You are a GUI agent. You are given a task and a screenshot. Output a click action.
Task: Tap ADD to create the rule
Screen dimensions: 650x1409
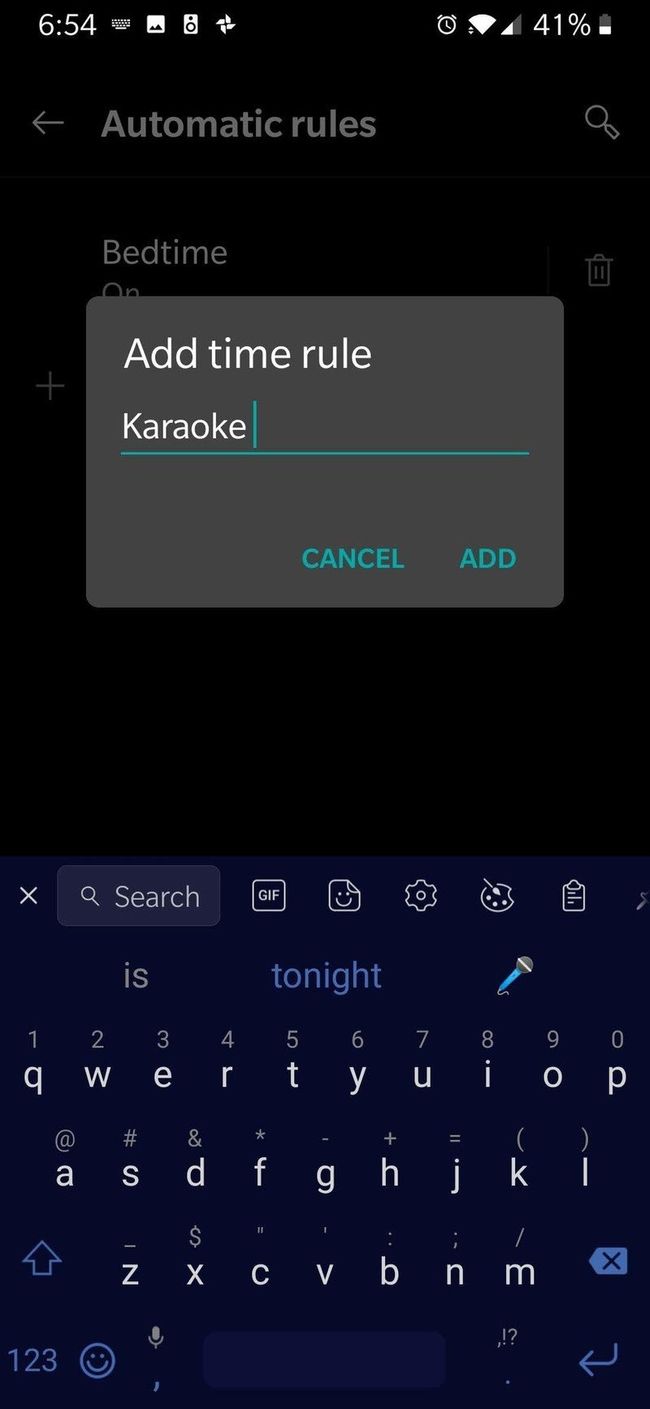(487, 558)
